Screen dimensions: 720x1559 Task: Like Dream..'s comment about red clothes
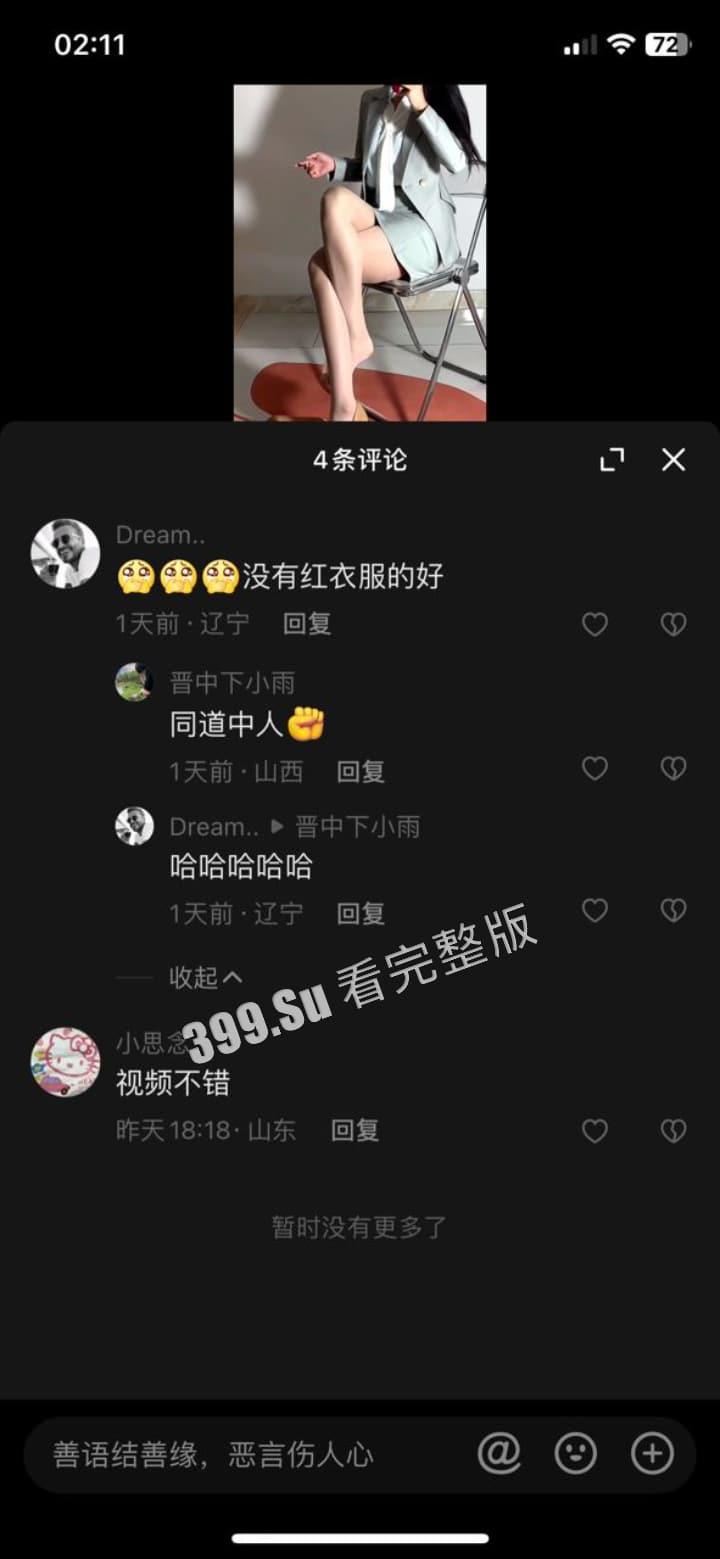pyautogui.click(x=595, y=625)
